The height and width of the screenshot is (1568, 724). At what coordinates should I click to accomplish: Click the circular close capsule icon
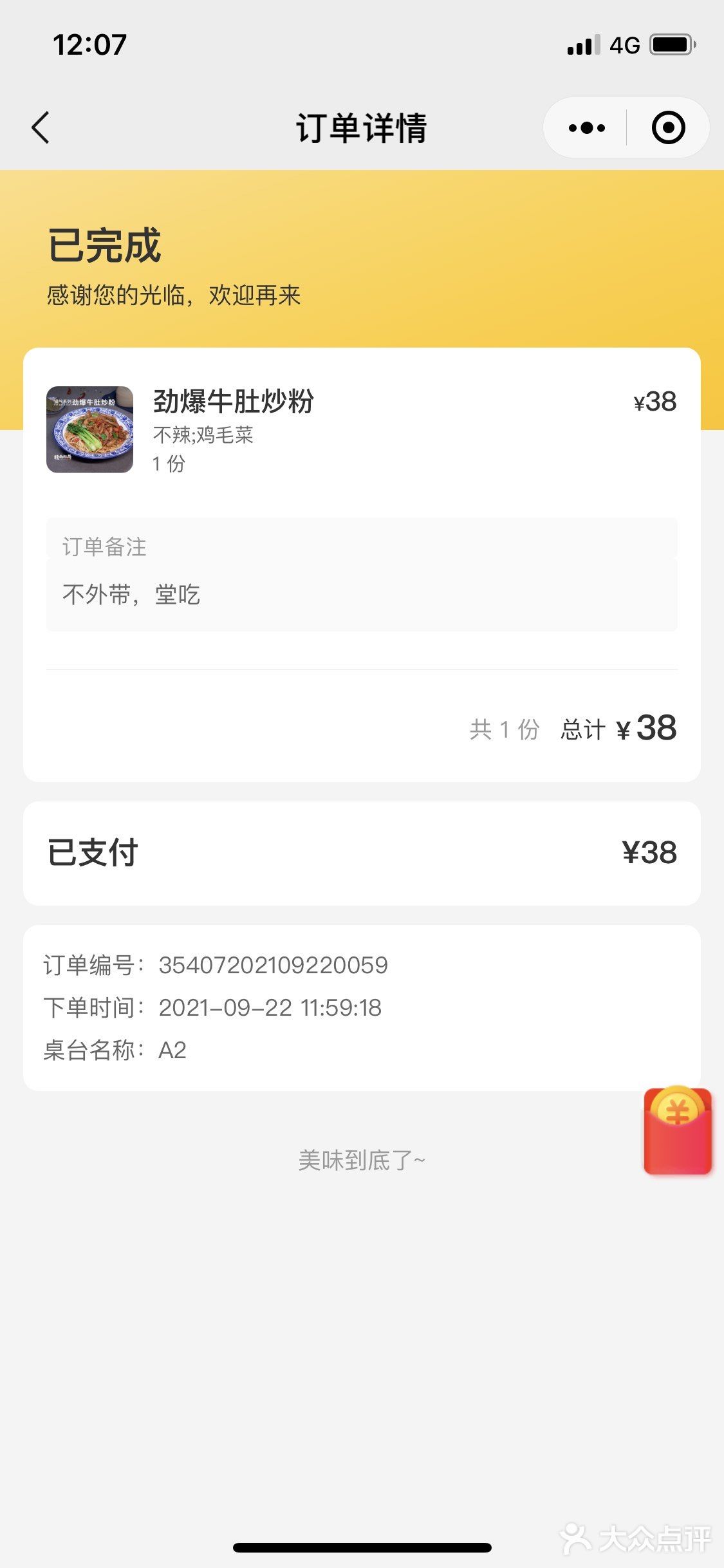click(667, 127)
